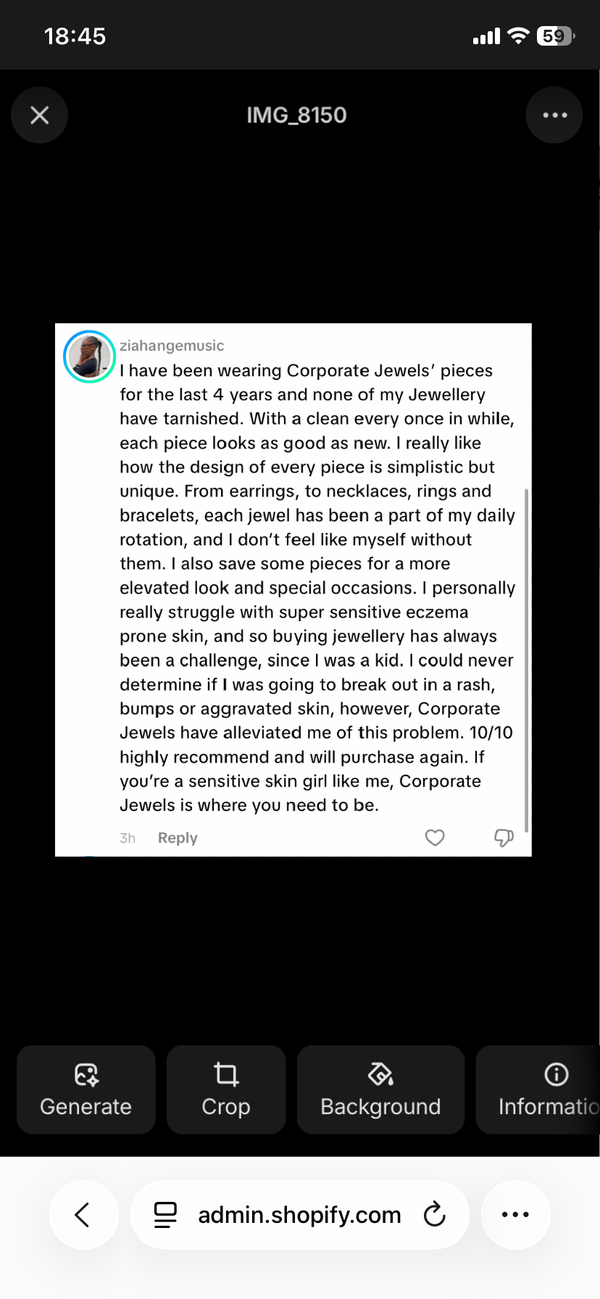
Task: Reload the Shopify admin page
Action: (434, 1215)
